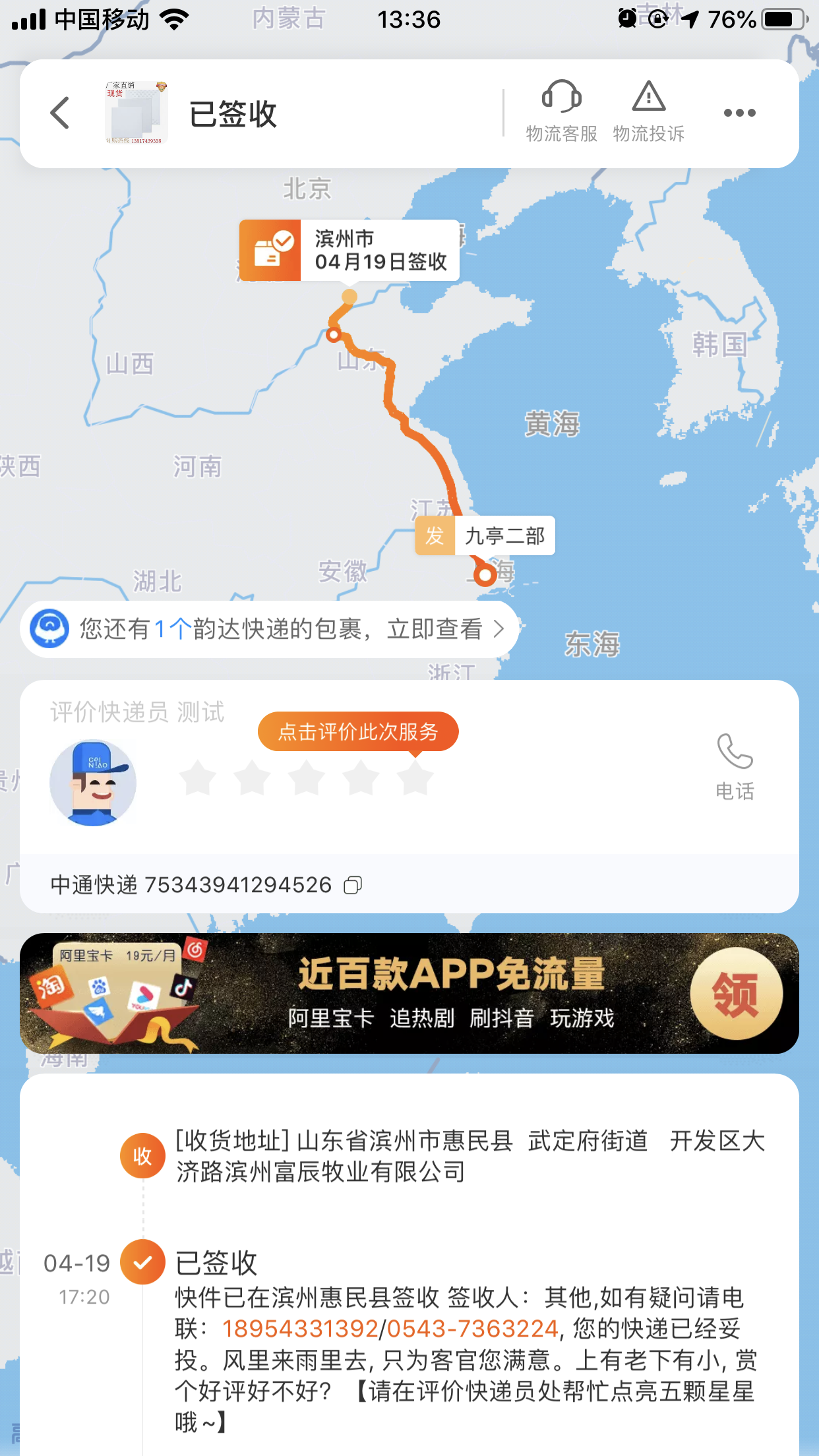This screenshot has height=1456, width=819.
Task: Dial the phone number 18954331392
Action: click(x=300, y=1328)
